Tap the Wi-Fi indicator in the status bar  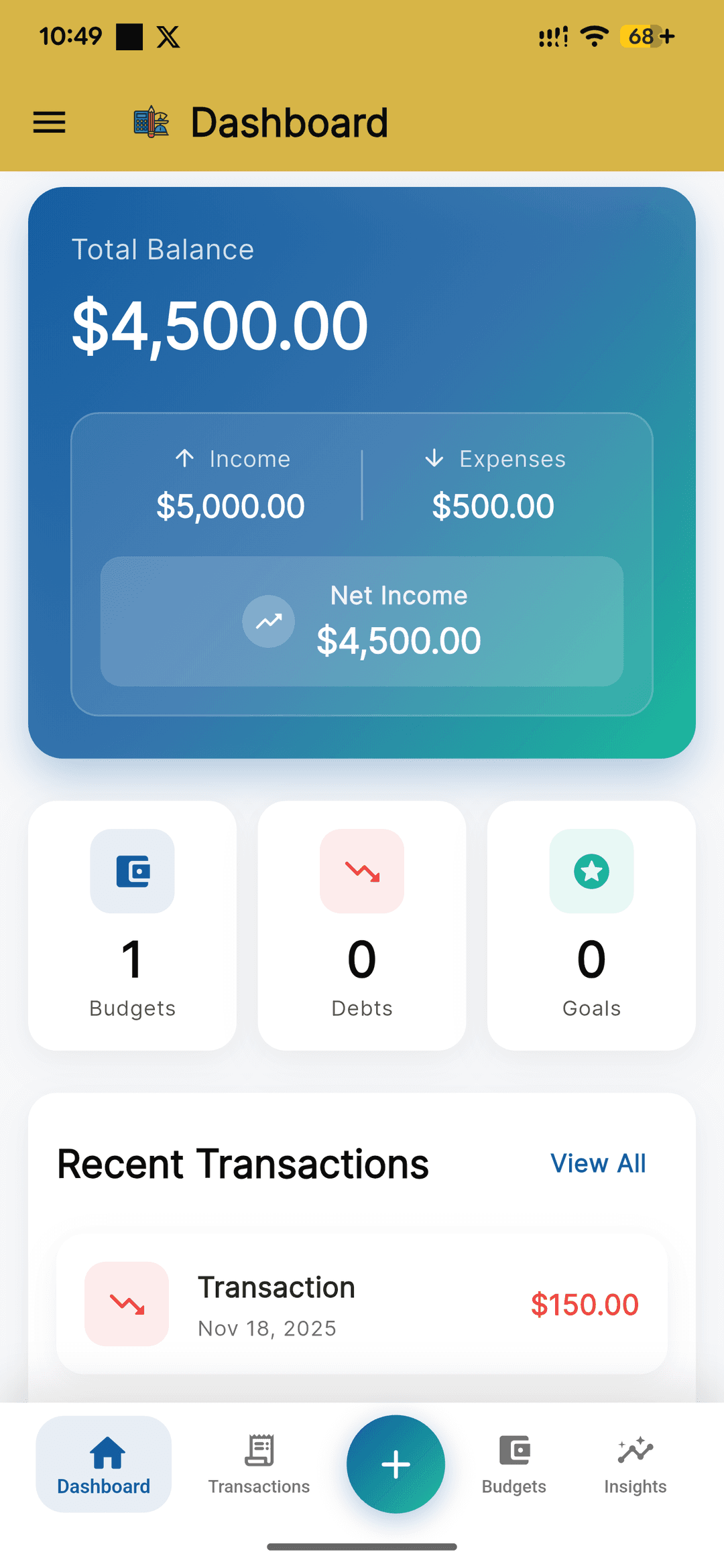(594, 37)
